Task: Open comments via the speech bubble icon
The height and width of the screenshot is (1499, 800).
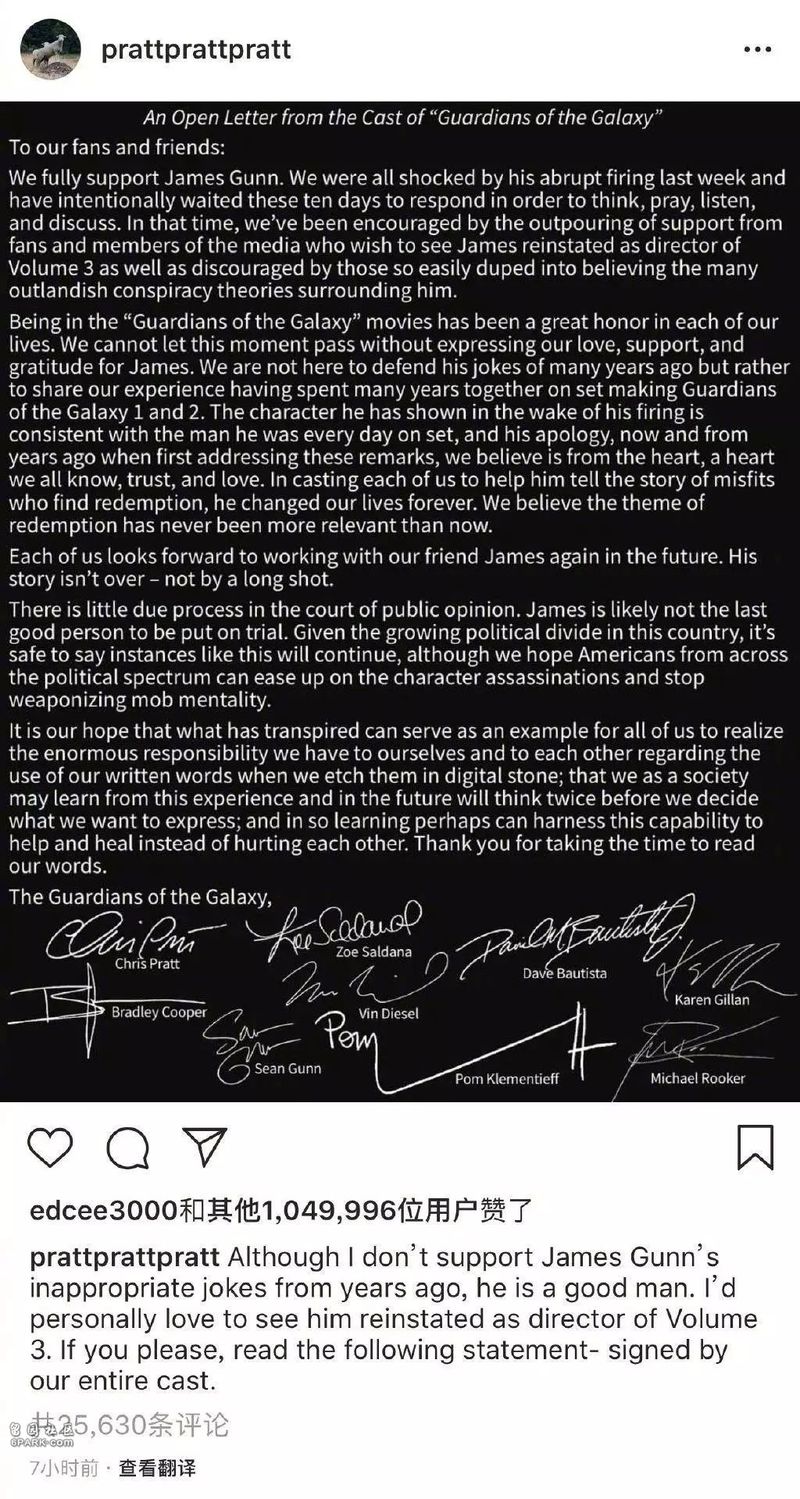Action: pyautogui.click(x=128, y=1147)
